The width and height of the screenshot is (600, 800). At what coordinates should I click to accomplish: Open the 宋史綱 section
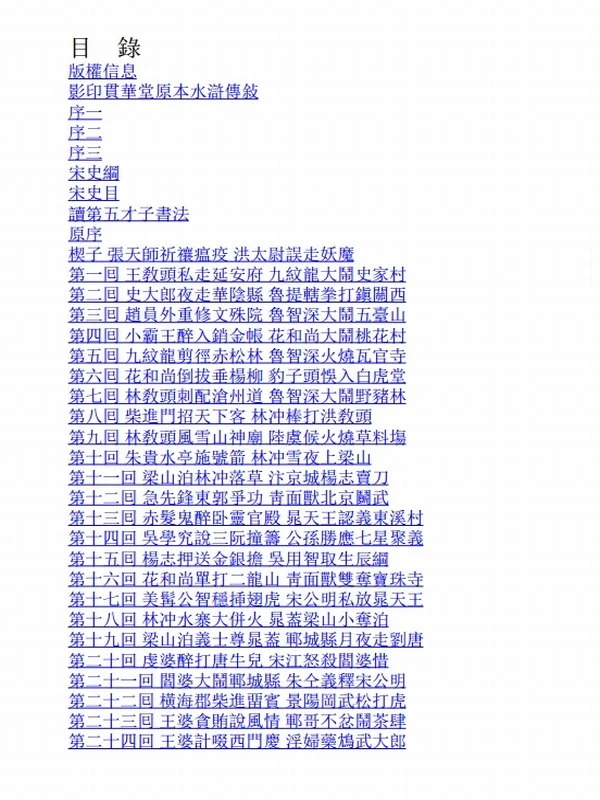[94, 173]
